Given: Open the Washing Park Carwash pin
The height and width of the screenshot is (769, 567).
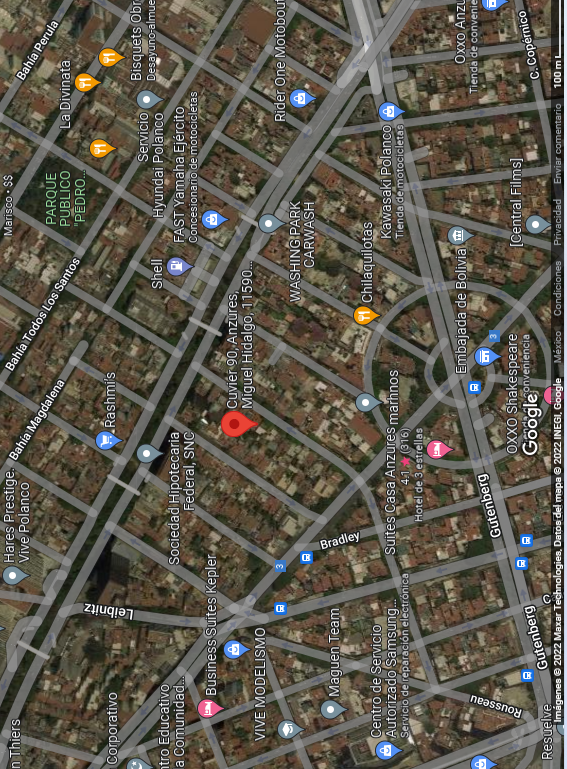Looking at the screenshot, I should point(271,224).
